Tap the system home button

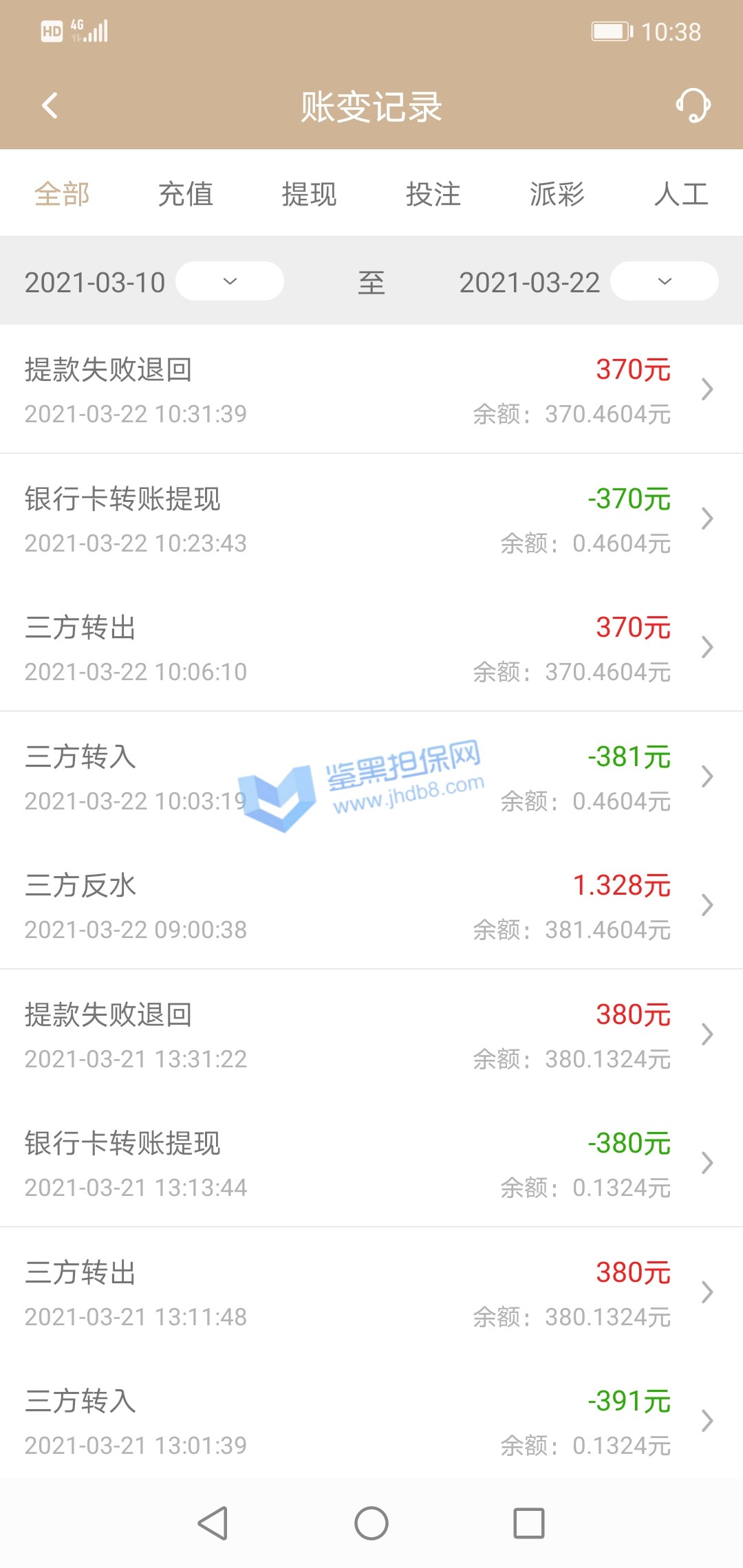(371, 1523)
